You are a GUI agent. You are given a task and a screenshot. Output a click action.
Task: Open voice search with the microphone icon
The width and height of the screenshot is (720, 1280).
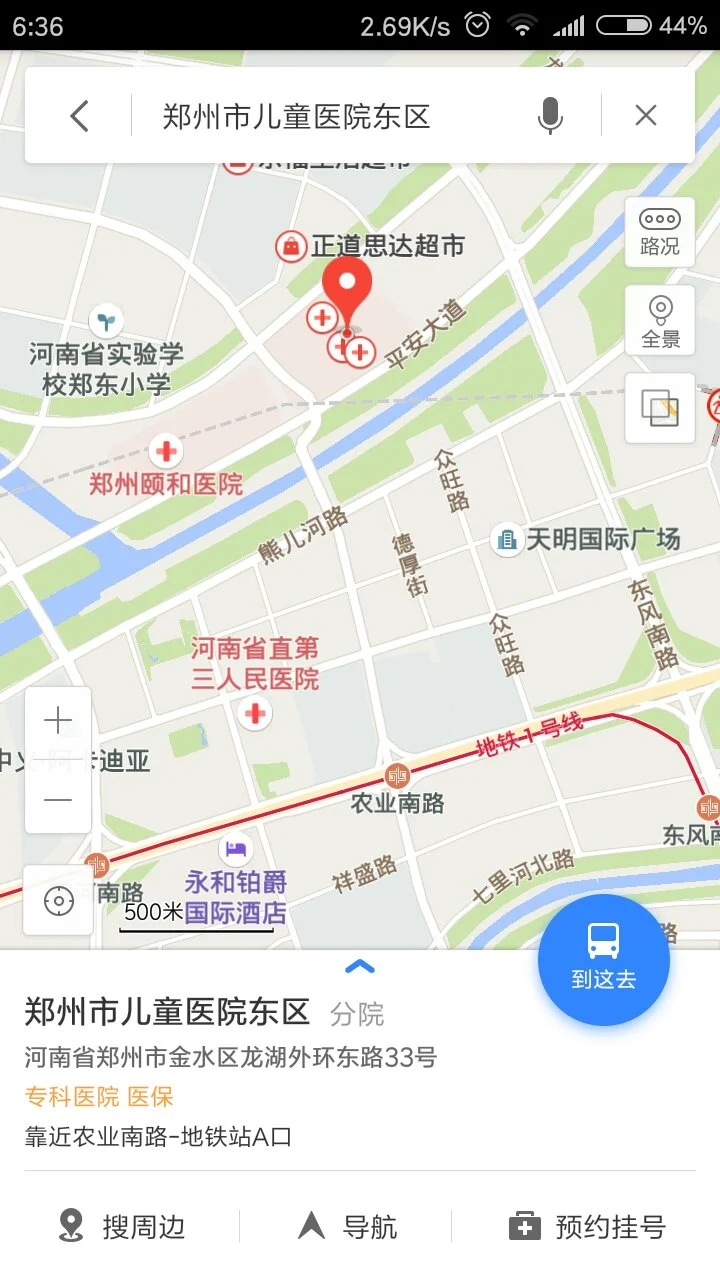pos(550,115)
